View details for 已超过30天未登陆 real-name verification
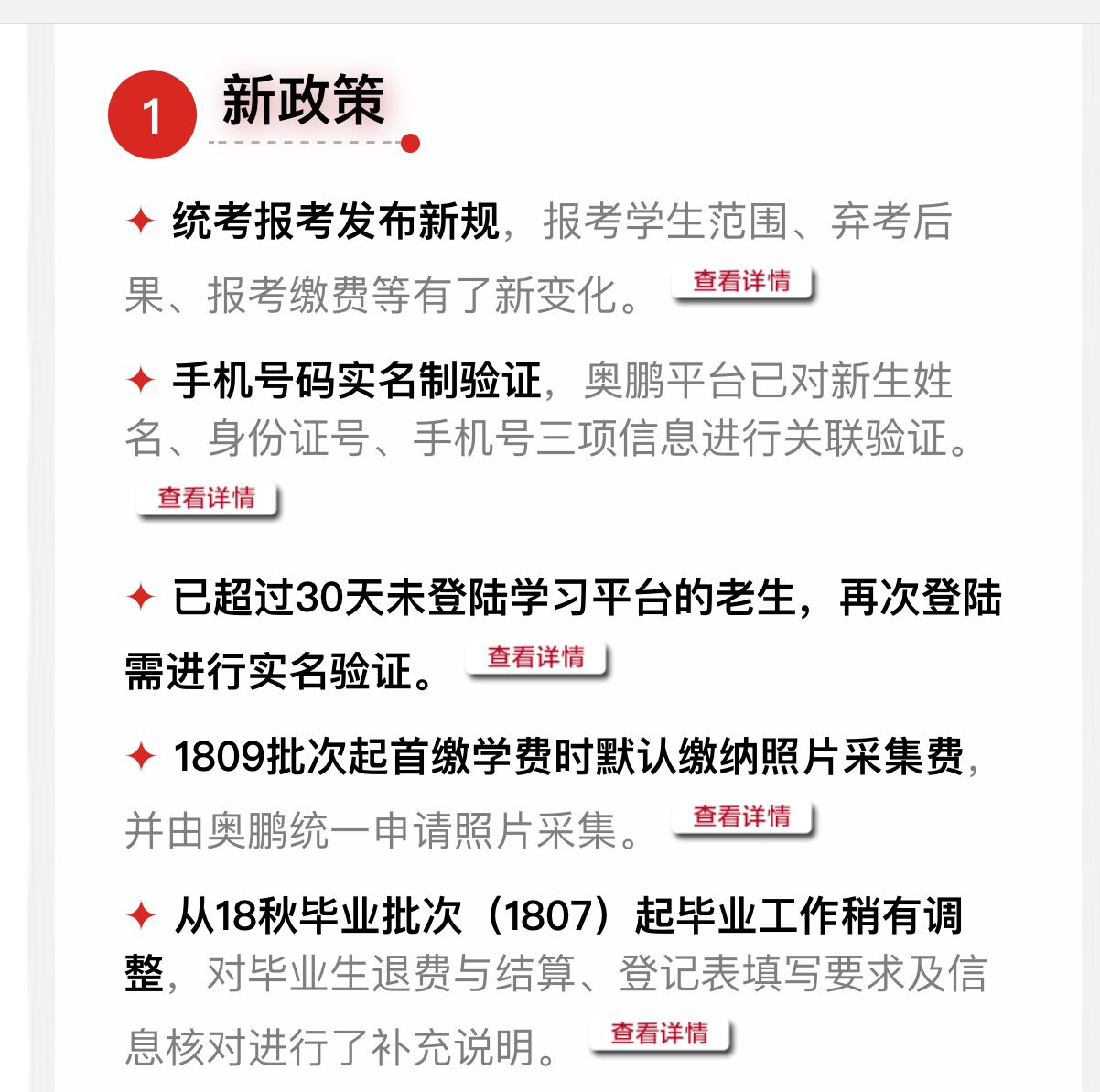Viewport: 1100px width, 1092px height. 535,657
